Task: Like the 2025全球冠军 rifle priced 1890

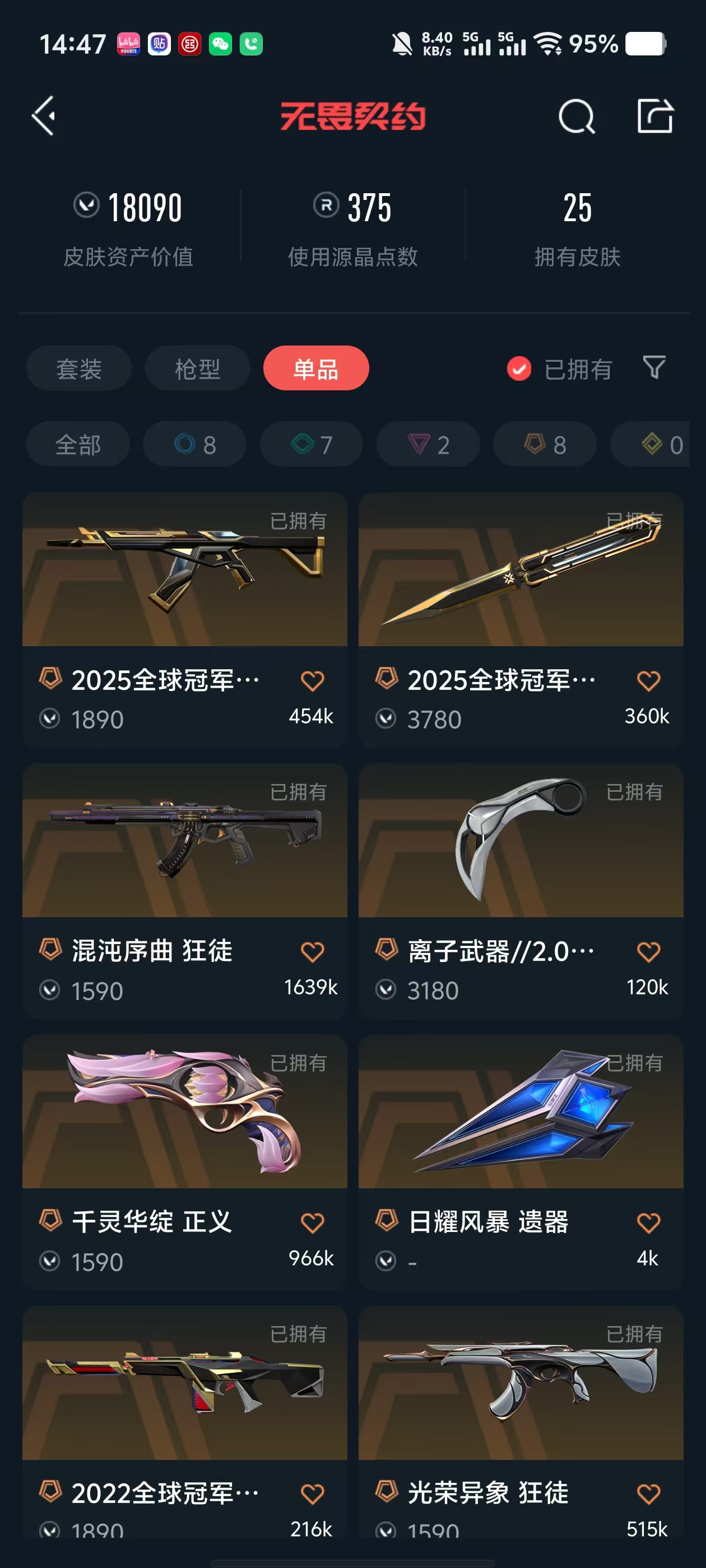Action: point(312,680)
